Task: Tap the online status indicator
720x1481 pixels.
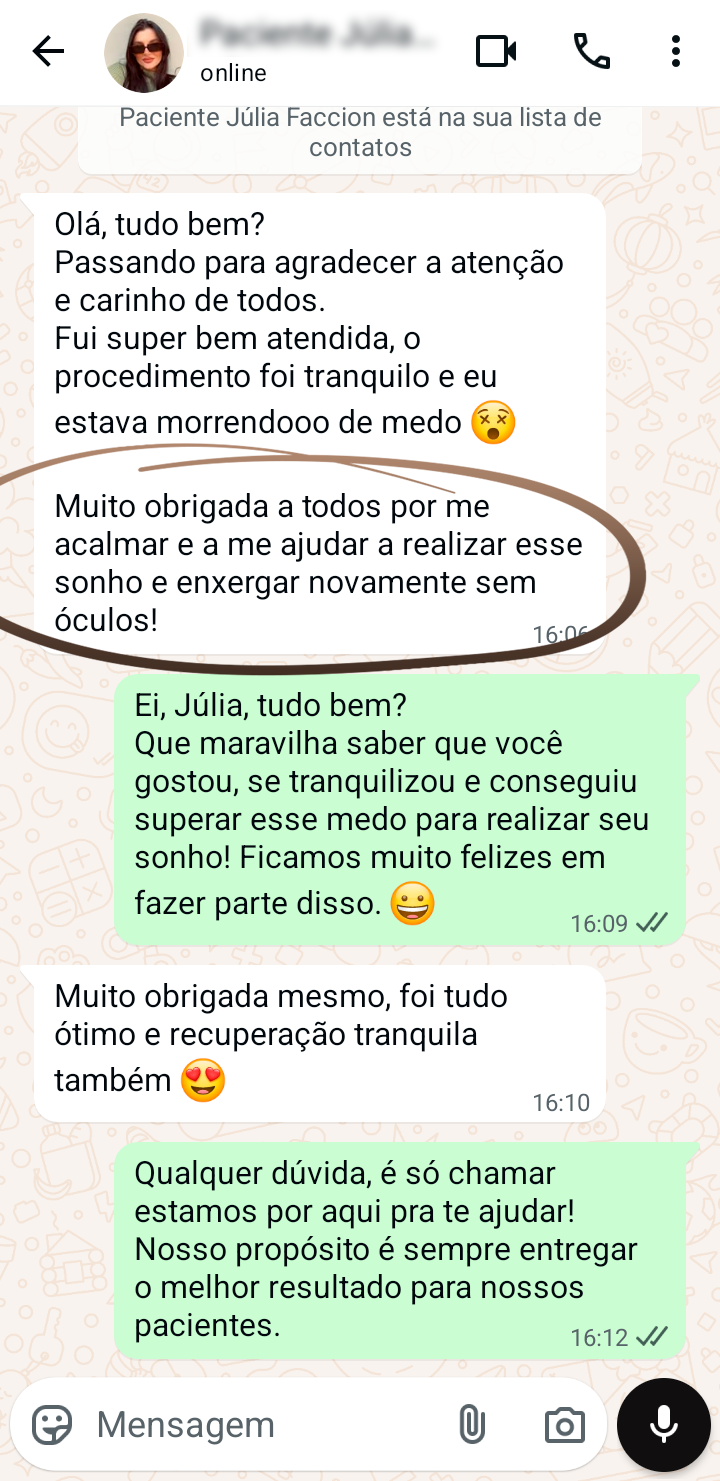Action: pyautogui.click(x=233, y=72)
